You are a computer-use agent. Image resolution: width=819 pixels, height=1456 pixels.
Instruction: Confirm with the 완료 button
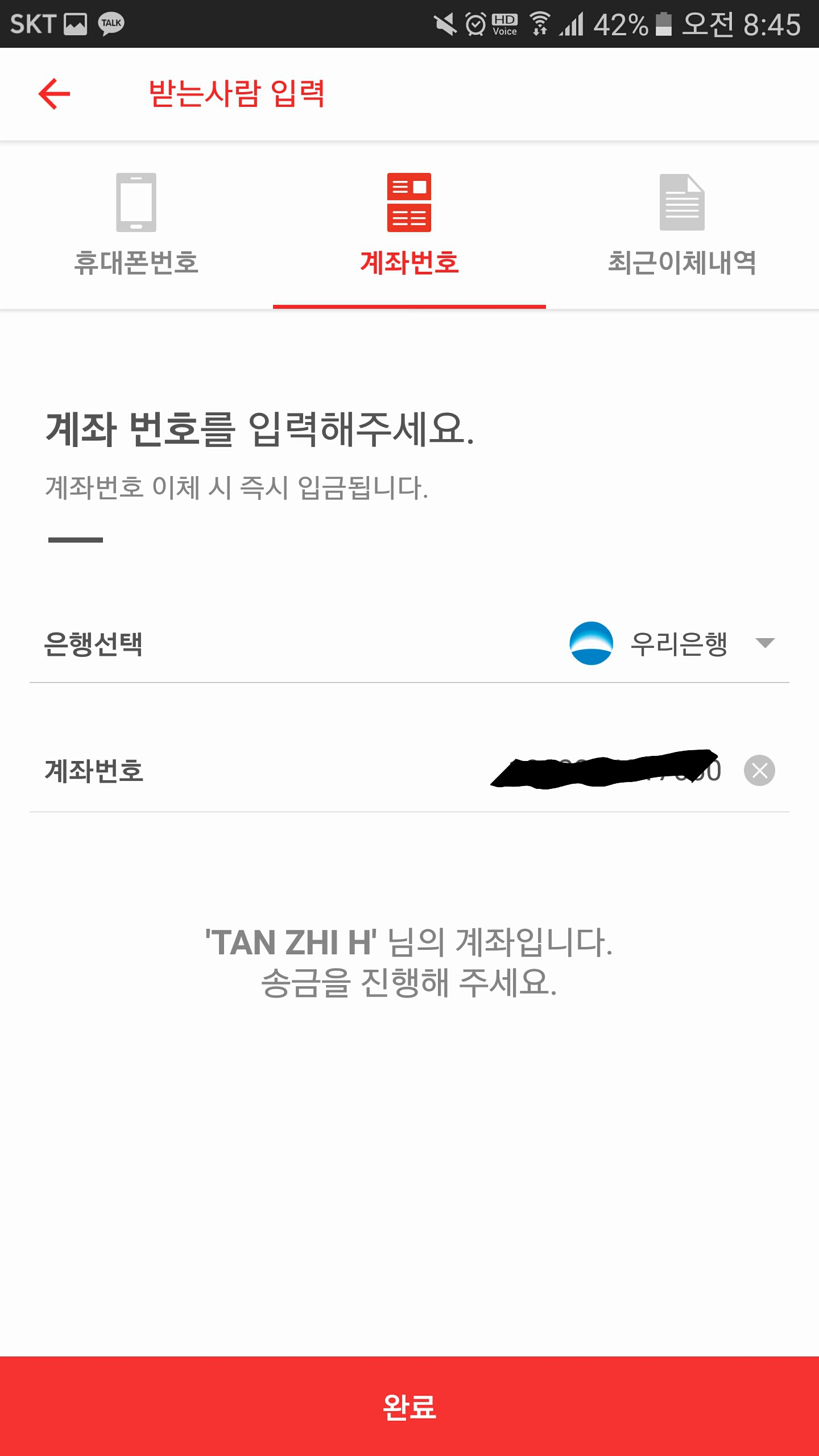pos(409,1406)
